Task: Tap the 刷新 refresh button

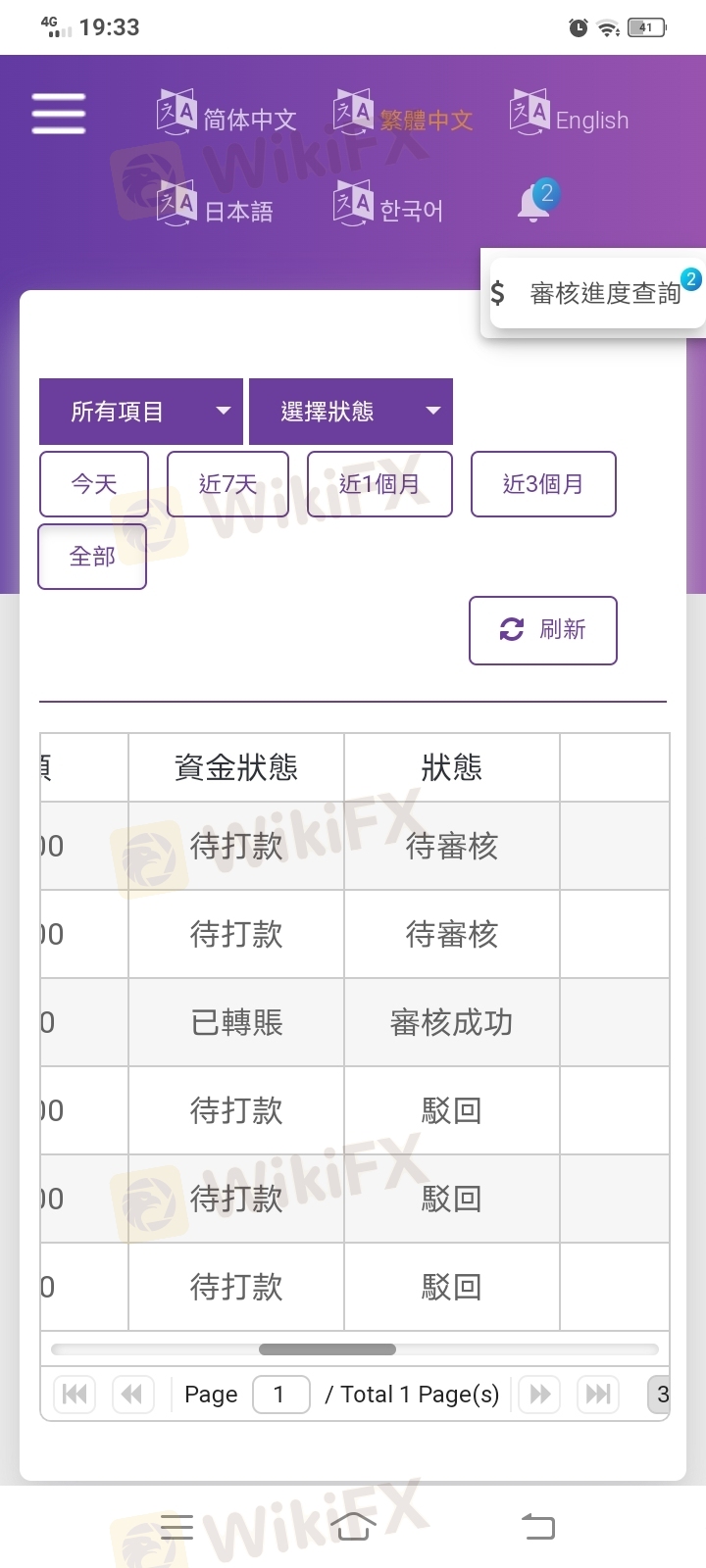Action: (x=543, y=630)
